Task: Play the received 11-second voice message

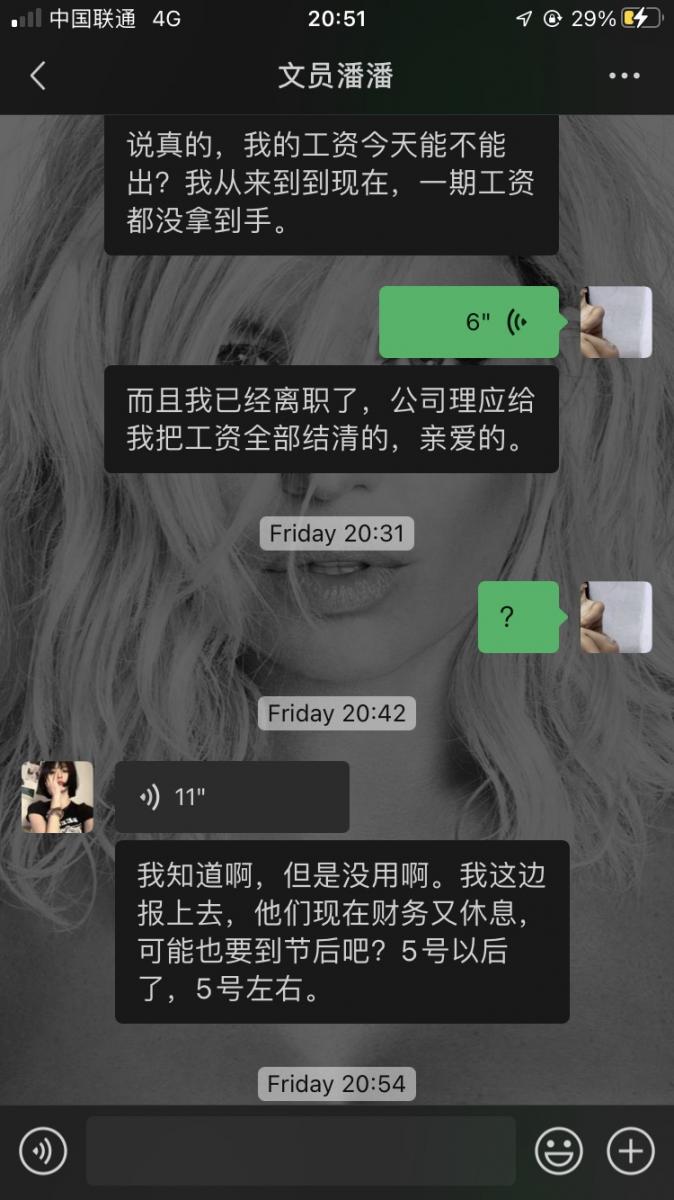Action: [232, 797]
